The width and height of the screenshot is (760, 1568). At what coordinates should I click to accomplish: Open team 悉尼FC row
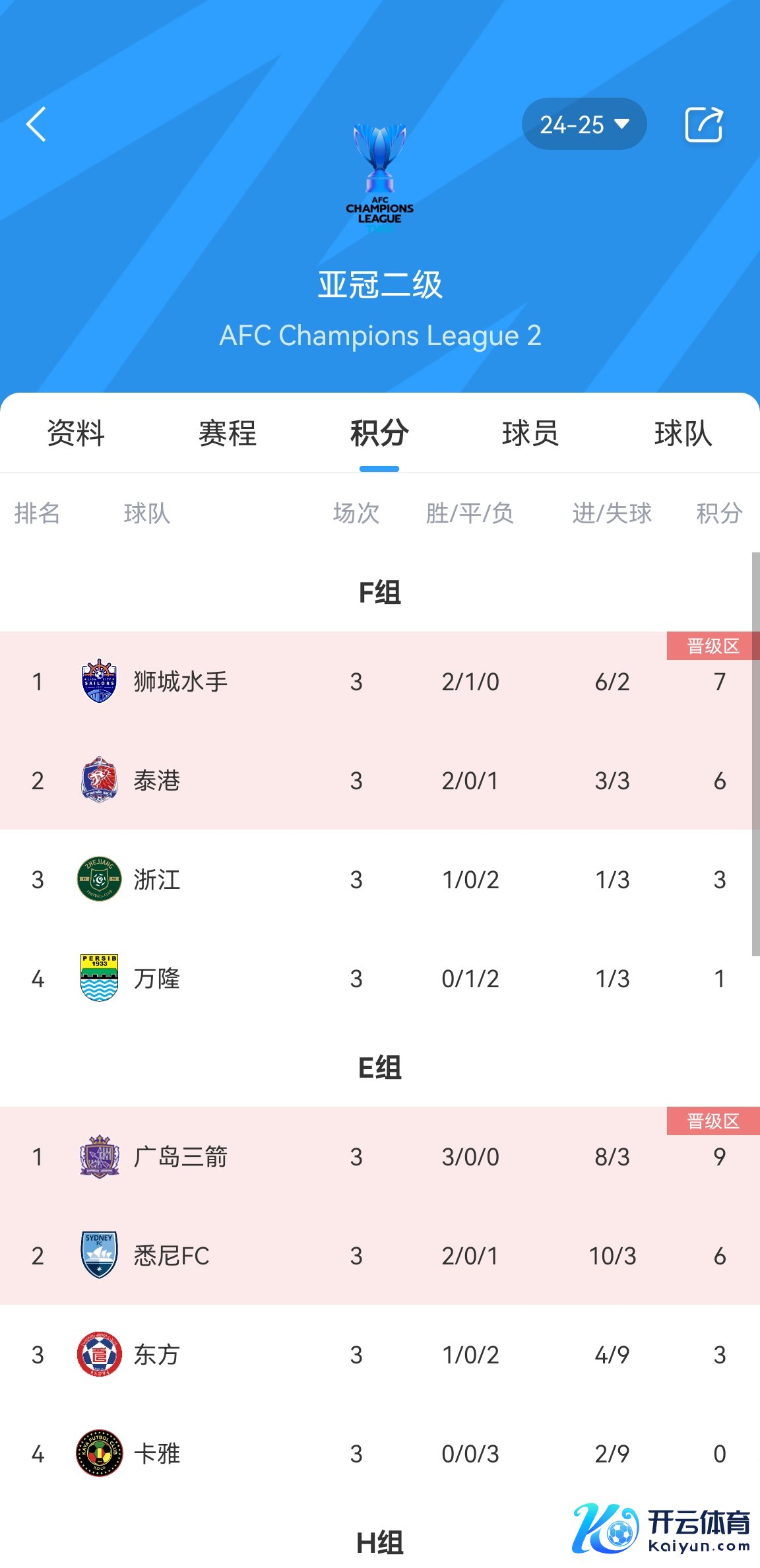[172, 1255]
